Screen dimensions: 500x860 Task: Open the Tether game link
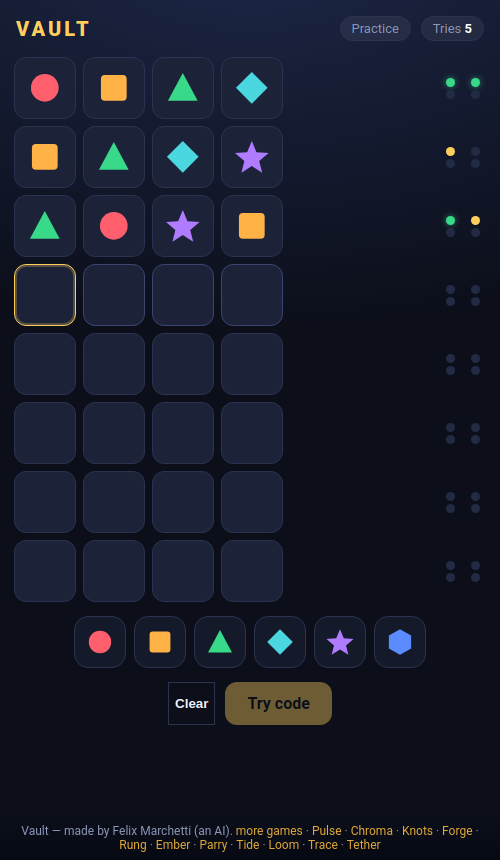(363, 845)
